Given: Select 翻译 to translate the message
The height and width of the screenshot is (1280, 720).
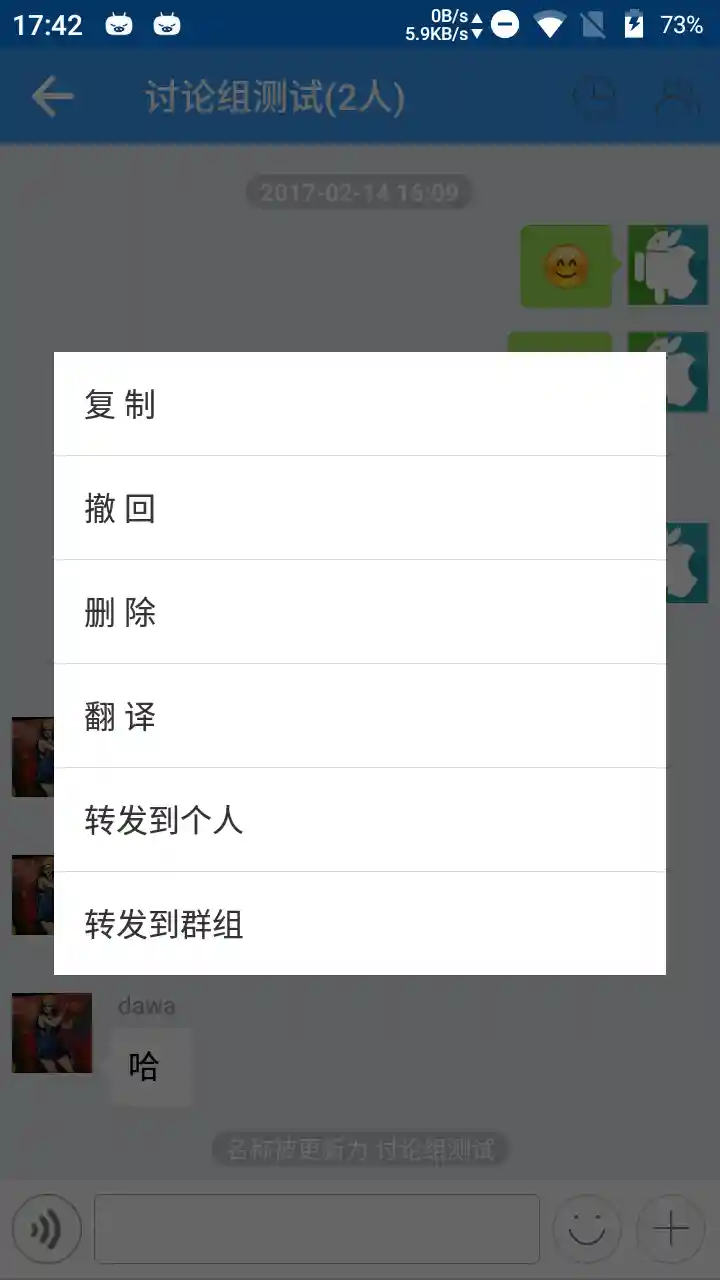Looking at the screenshot, I should click(x=359, y=716).
